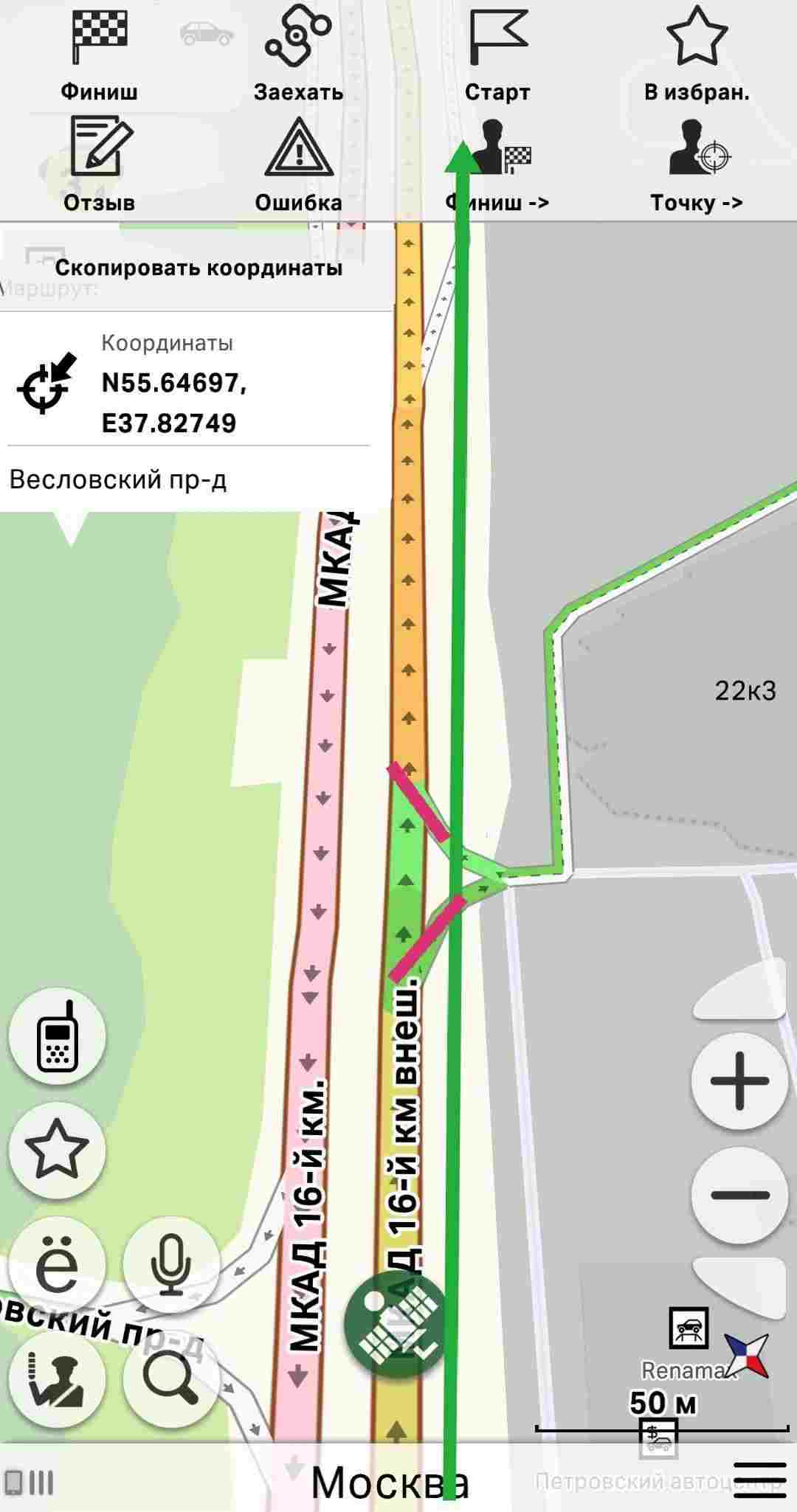The height and width of the screenshot is (1512, 797).
Task: Zoom out the map with minus
Action: pos(739,1195)
